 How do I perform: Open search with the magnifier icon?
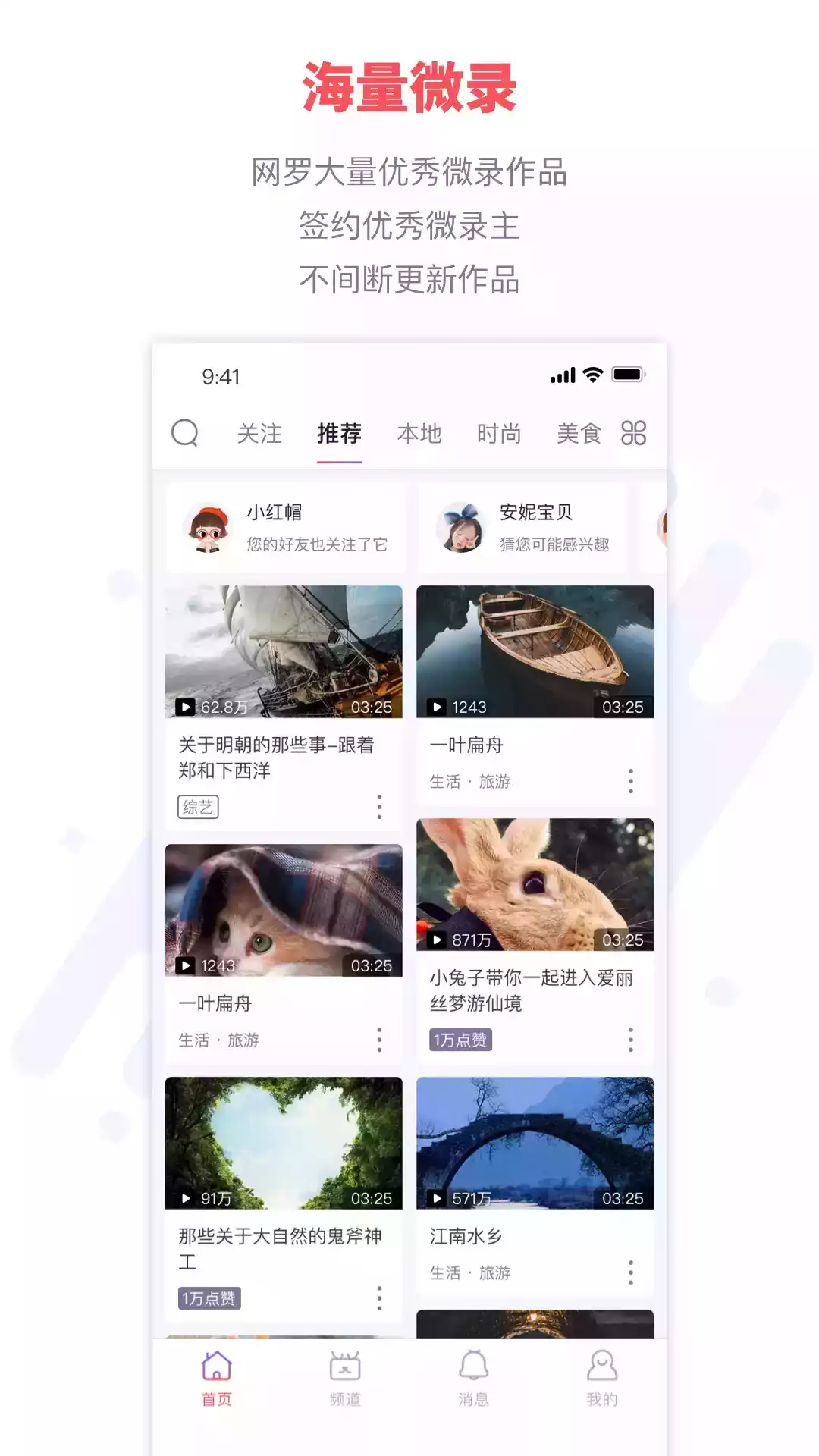coord(184,433)
